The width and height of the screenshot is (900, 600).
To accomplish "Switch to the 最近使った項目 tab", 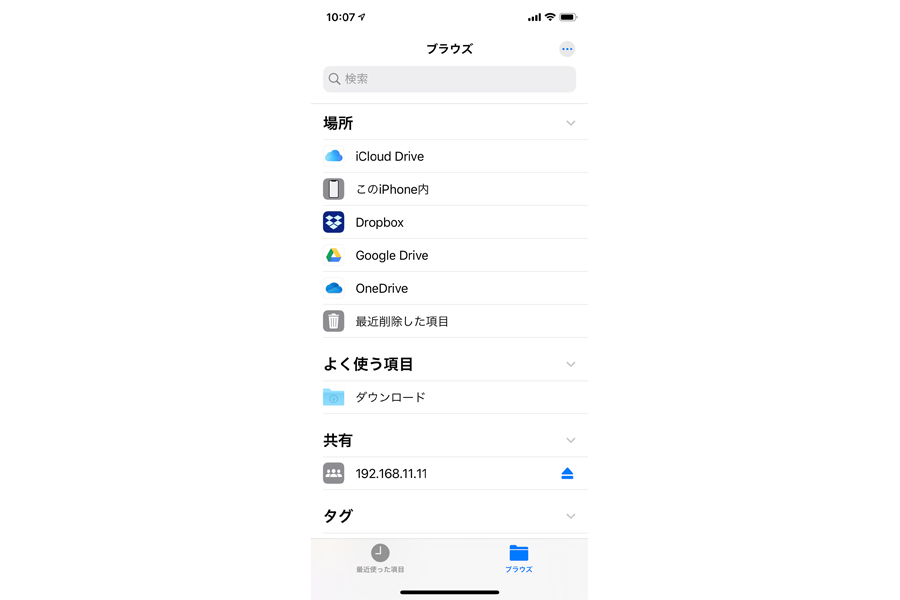I will pyautogui.click(x=380, y=559).
